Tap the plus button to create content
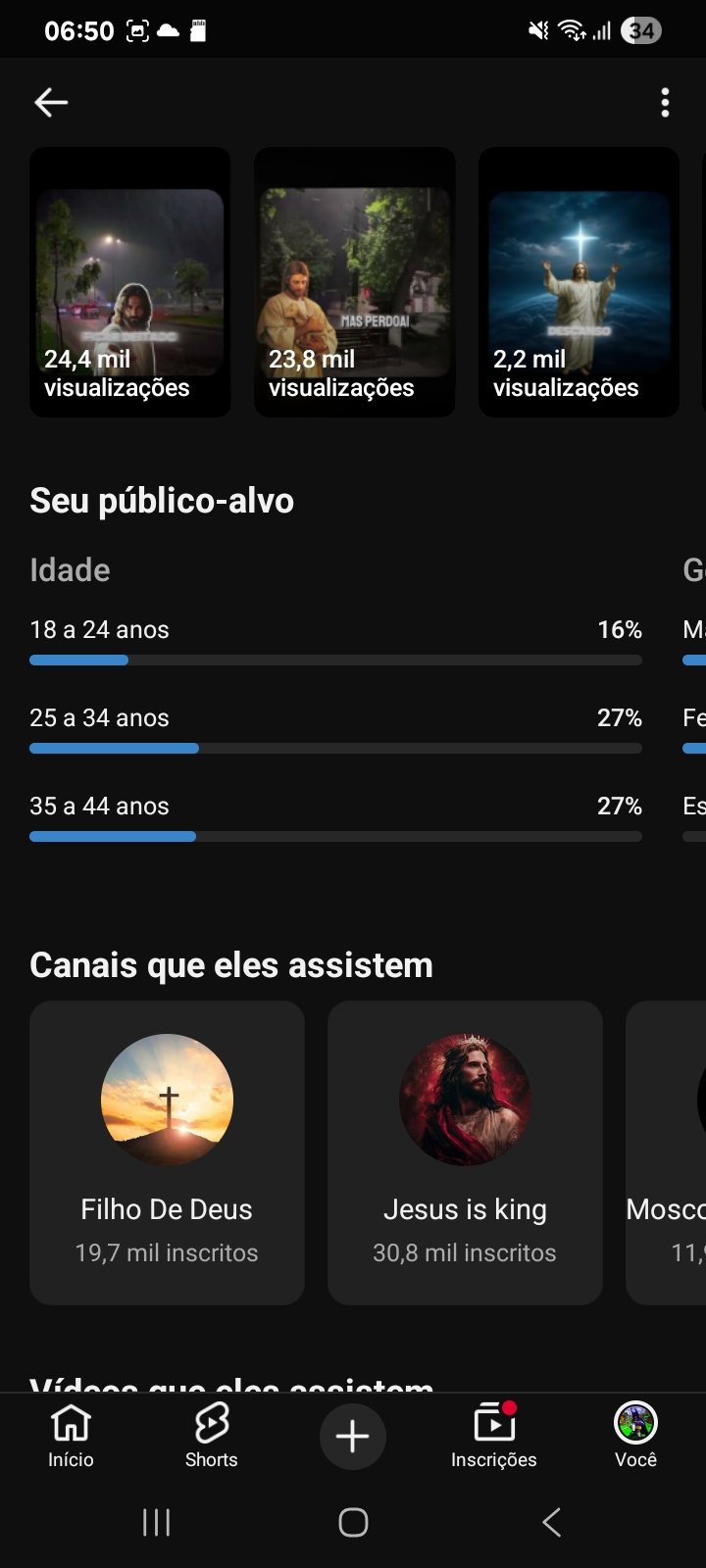This screenshot has height=1568, width=706. pos(353,1437)
